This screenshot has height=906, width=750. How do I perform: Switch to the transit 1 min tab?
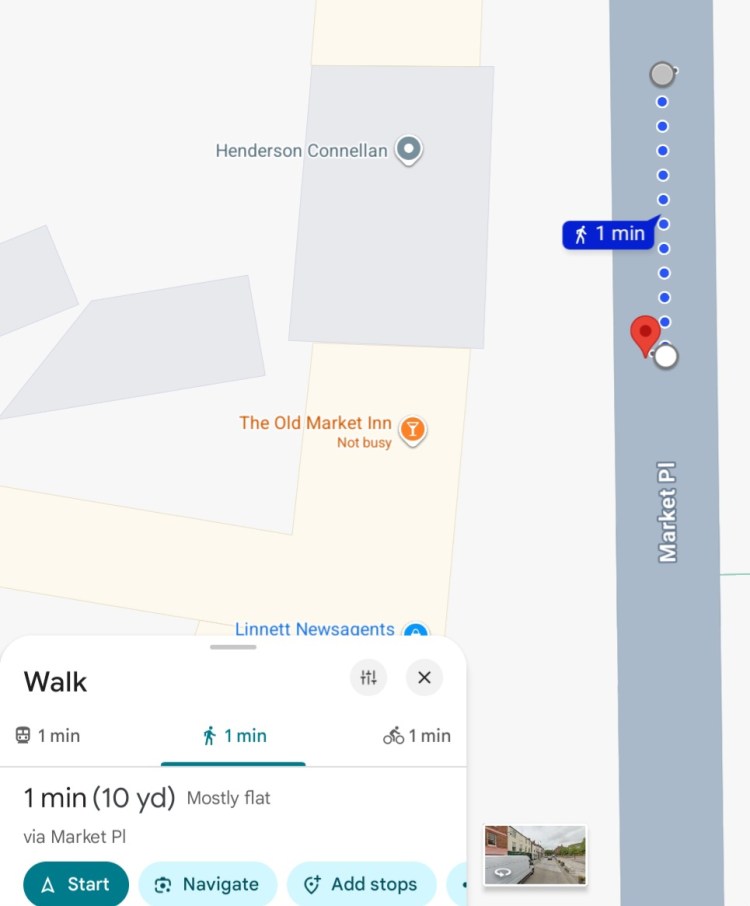pyautogui.click(x=47, y=735)
